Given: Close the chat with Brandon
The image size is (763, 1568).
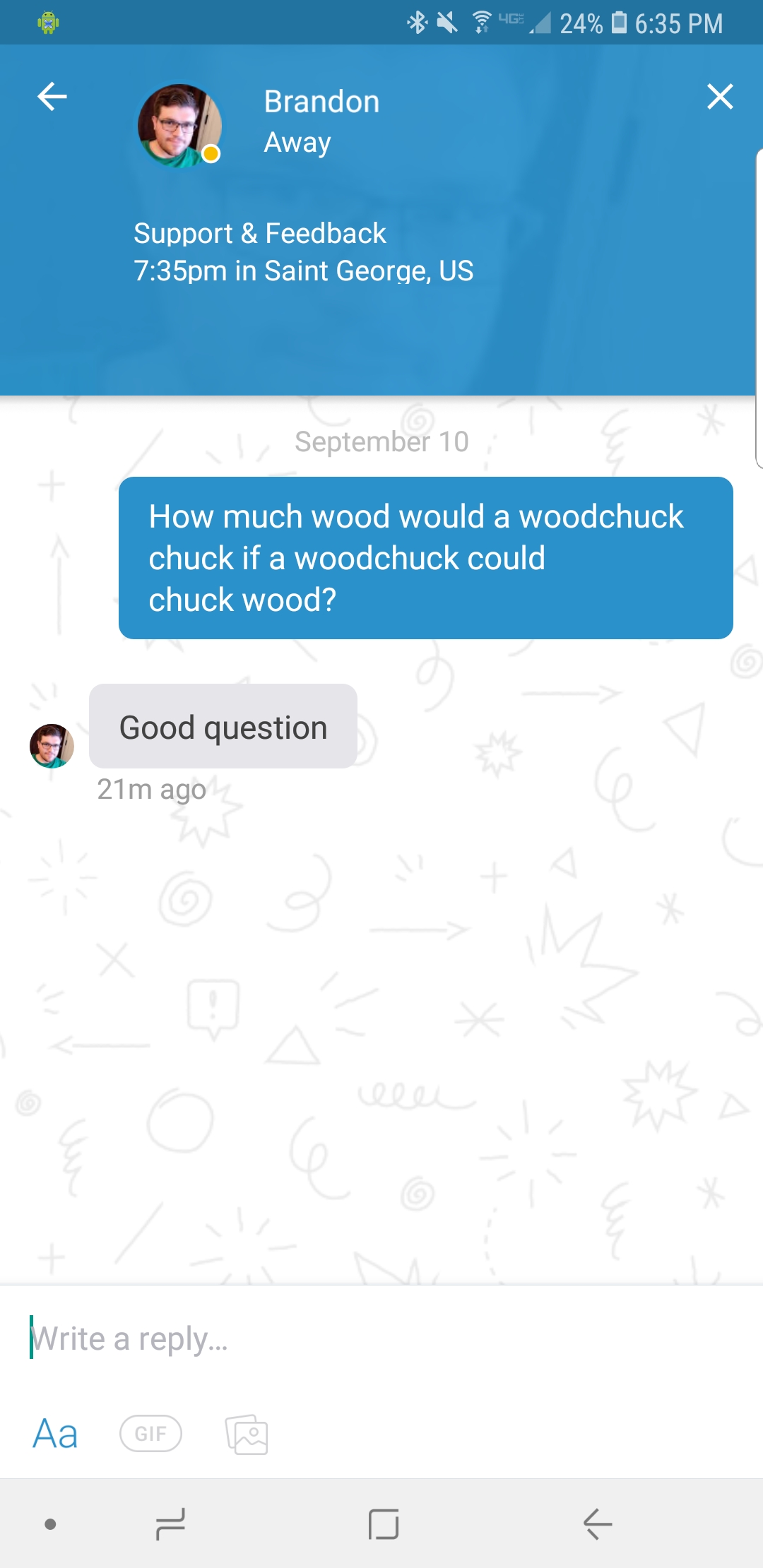Looking at the screenshot, I should click(x=720, y=97).
